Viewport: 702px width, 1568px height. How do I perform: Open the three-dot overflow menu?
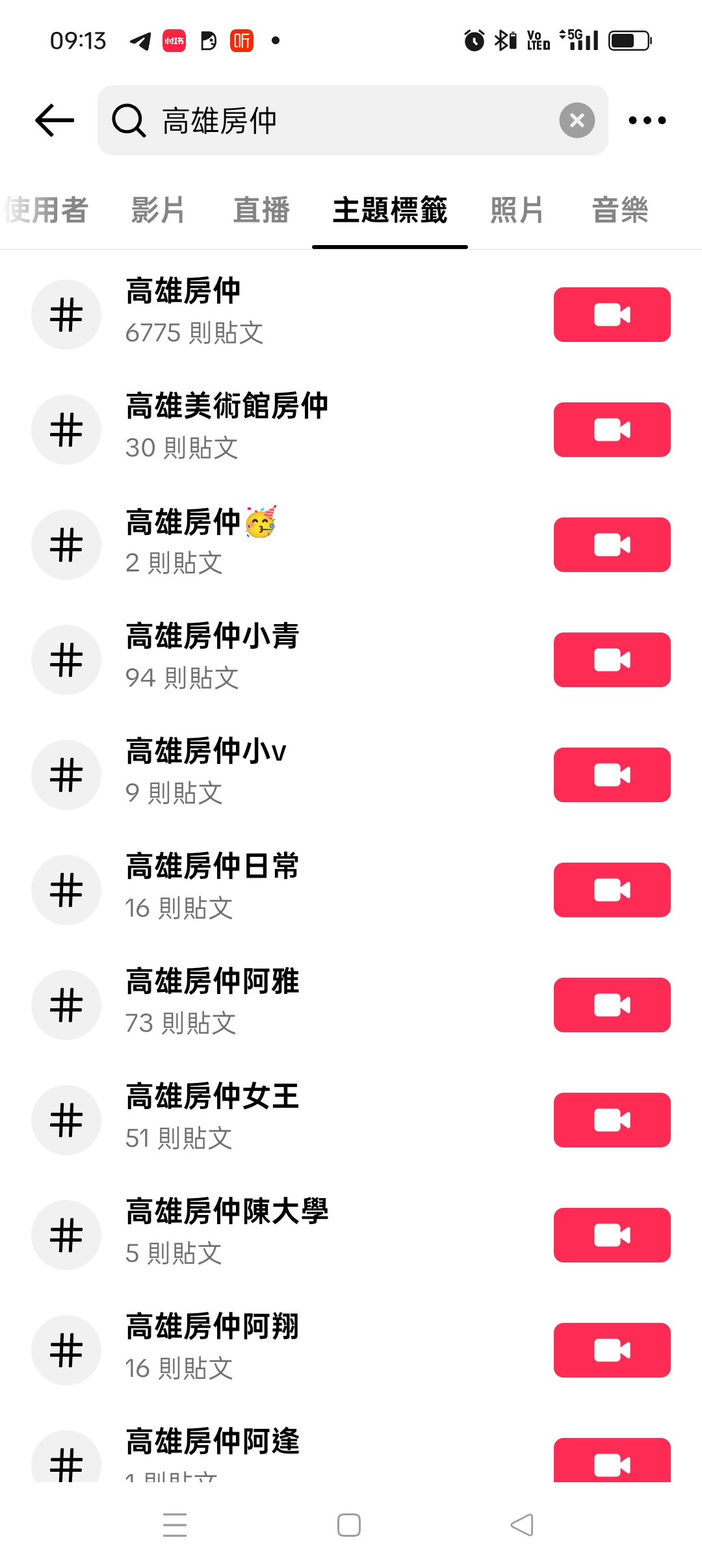coord(647,120)
